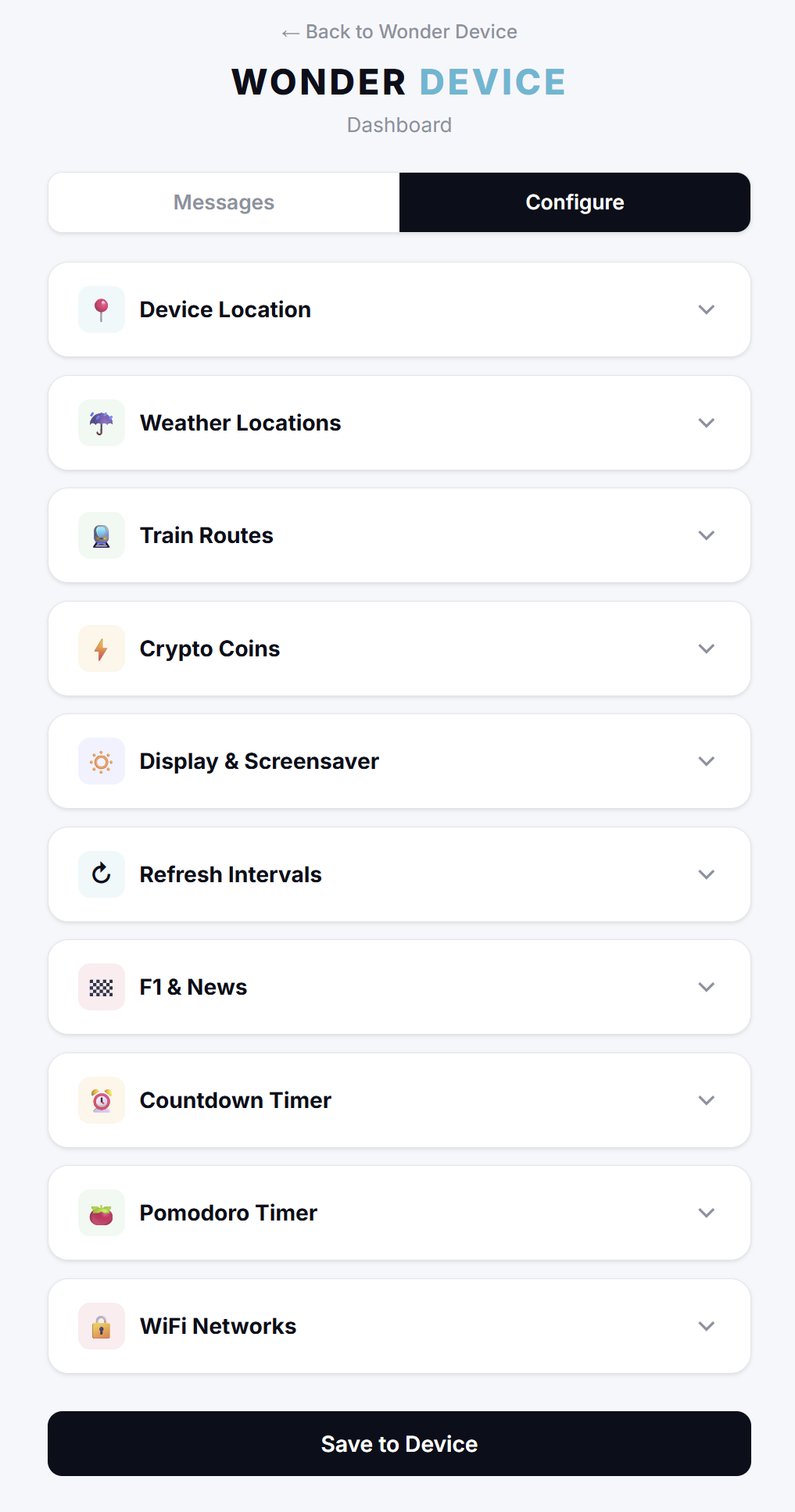Screen dimensions: 795x1512
Task: Select the Configure tab
Action: (x=575, y=202)
